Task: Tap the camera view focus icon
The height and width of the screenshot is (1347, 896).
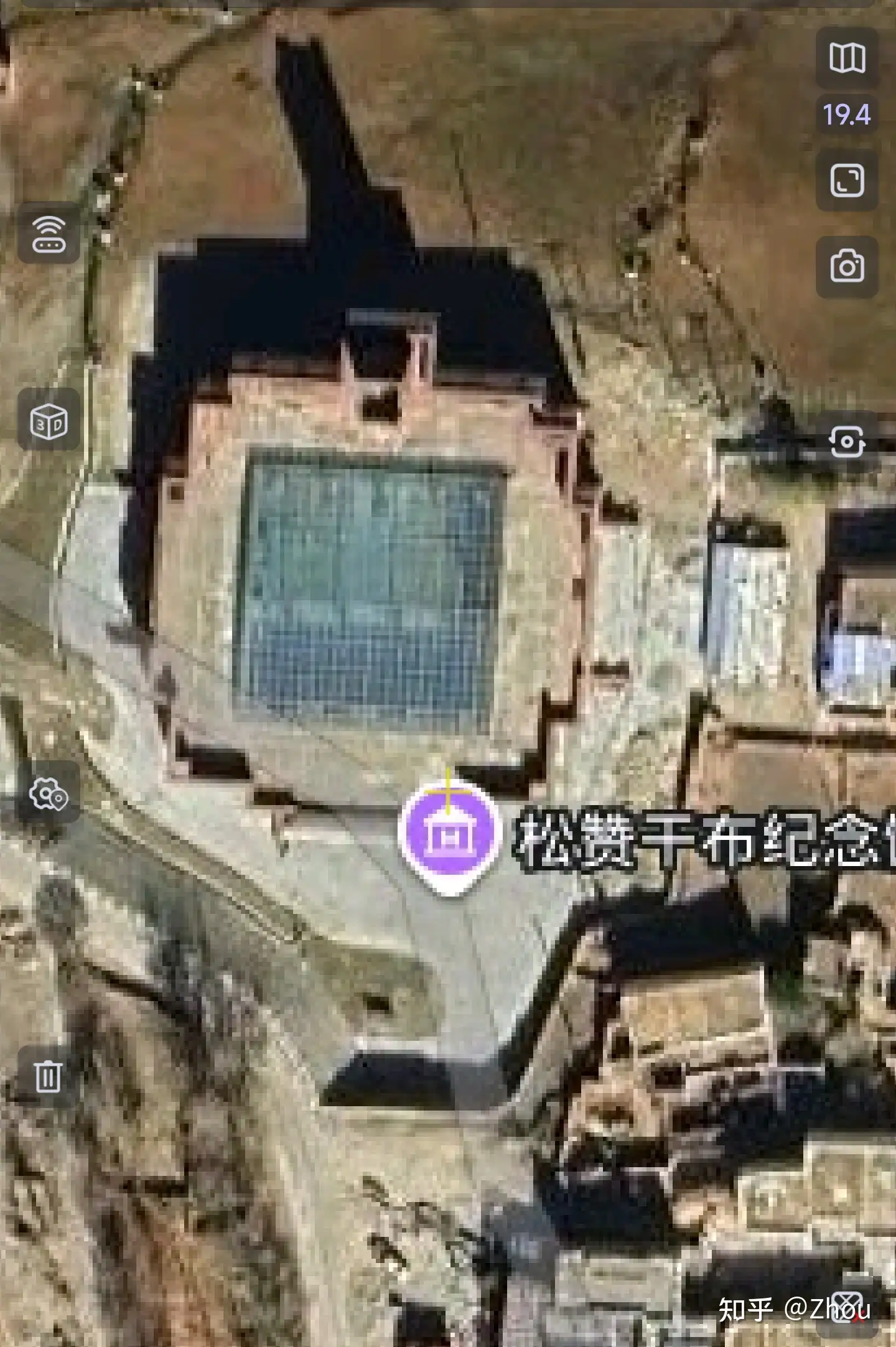Action: [x=847, y=442]
